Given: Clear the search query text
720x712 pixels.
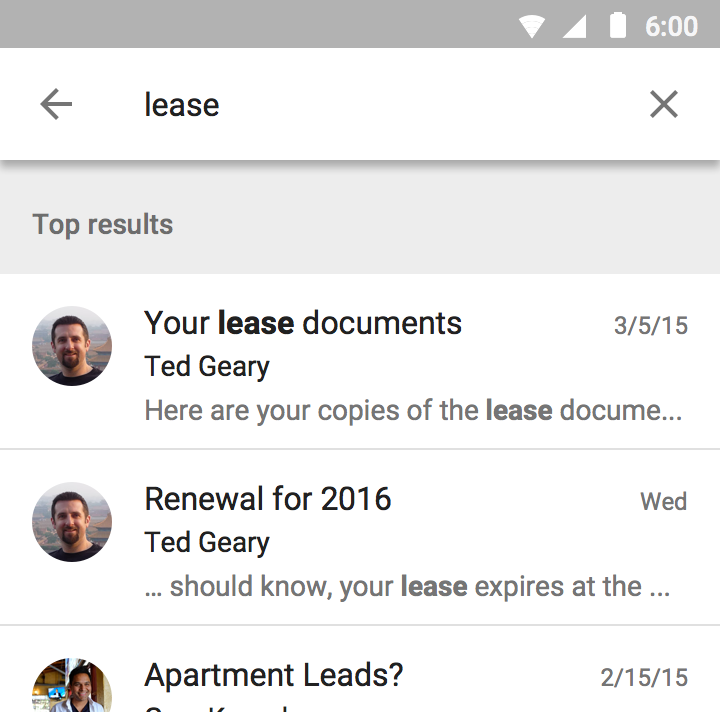Looking at the screenshot, I should 664,104.
